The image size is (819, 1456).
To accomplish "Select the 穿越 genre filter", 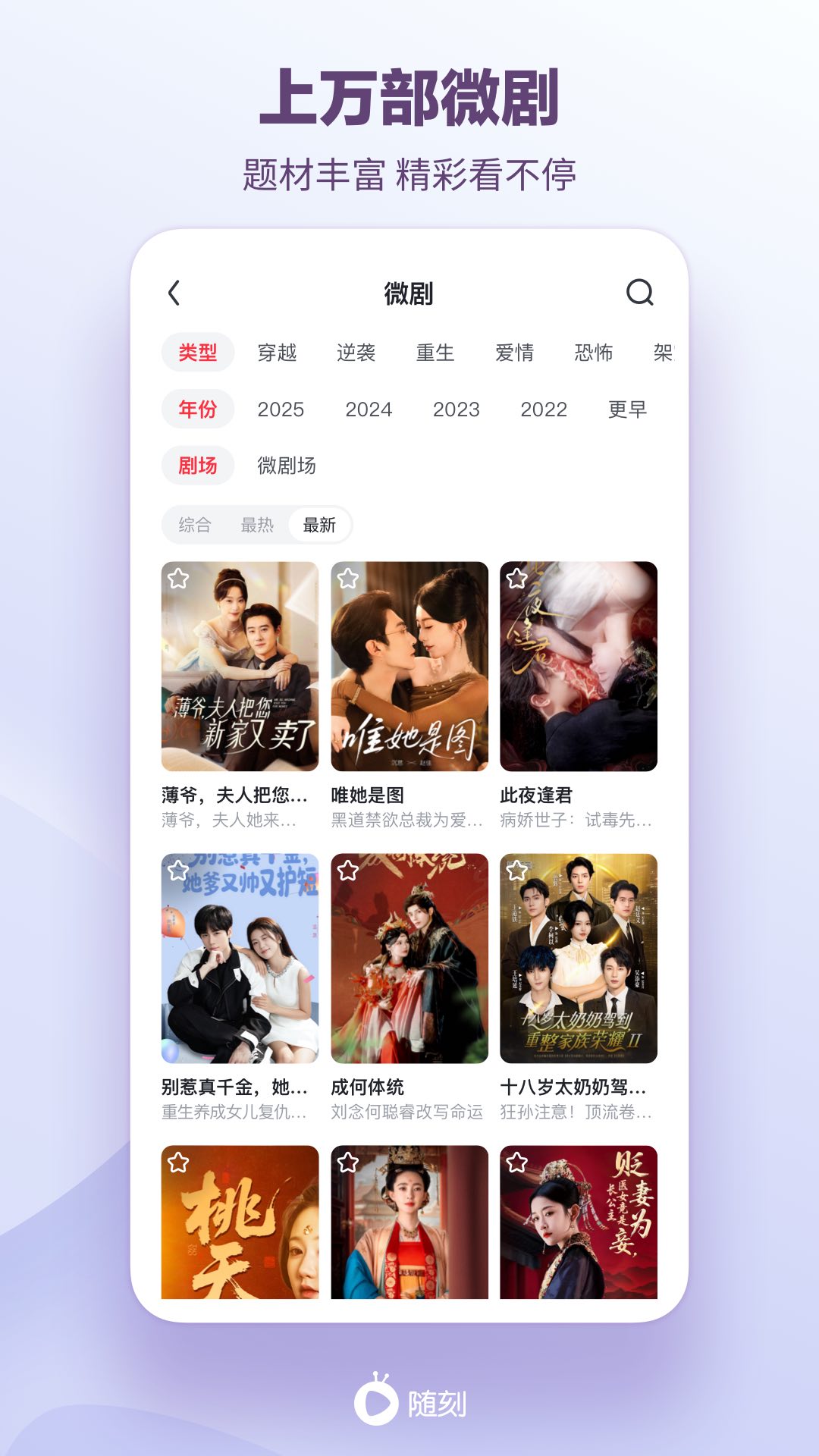I will tap(278, 352).
